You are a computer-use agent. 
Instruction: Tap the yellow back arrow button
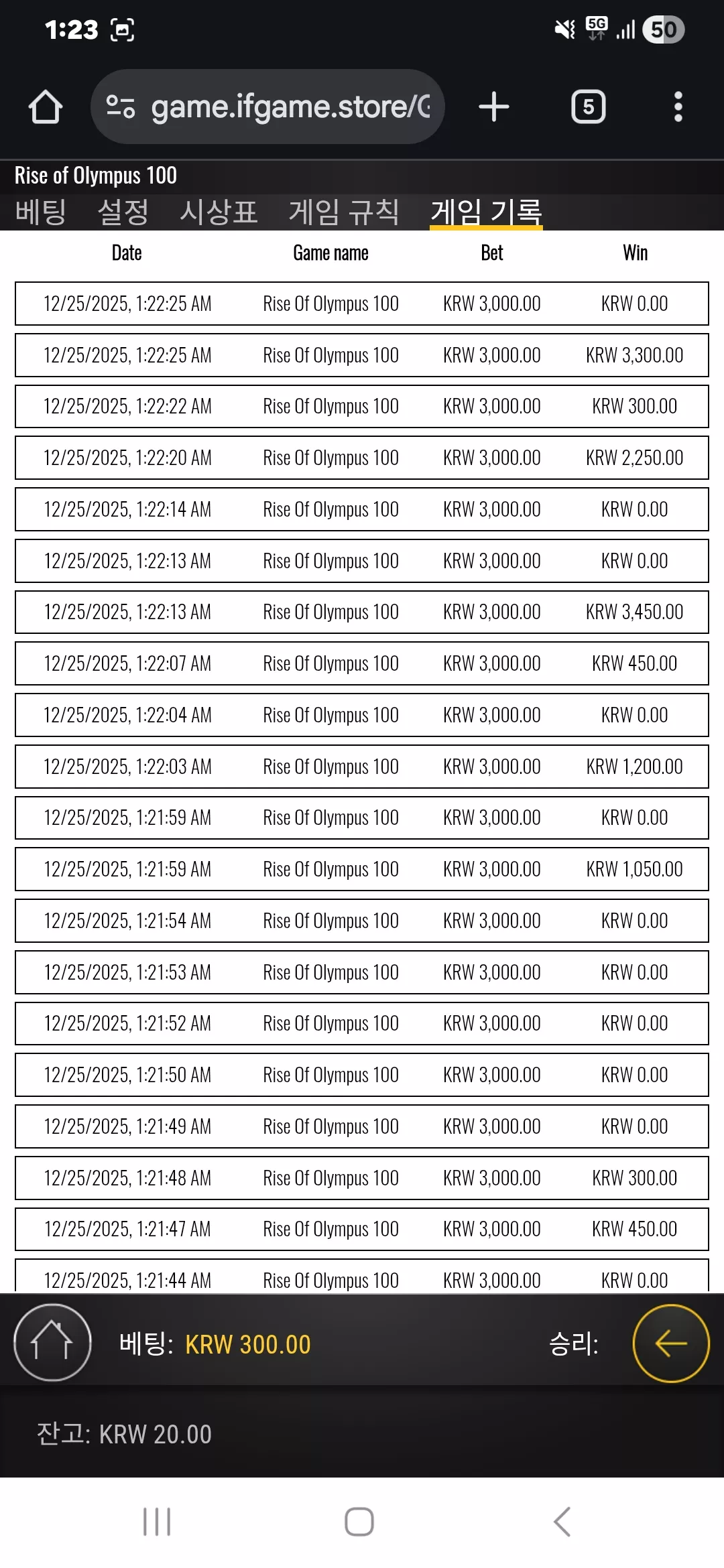(671, 1343)
